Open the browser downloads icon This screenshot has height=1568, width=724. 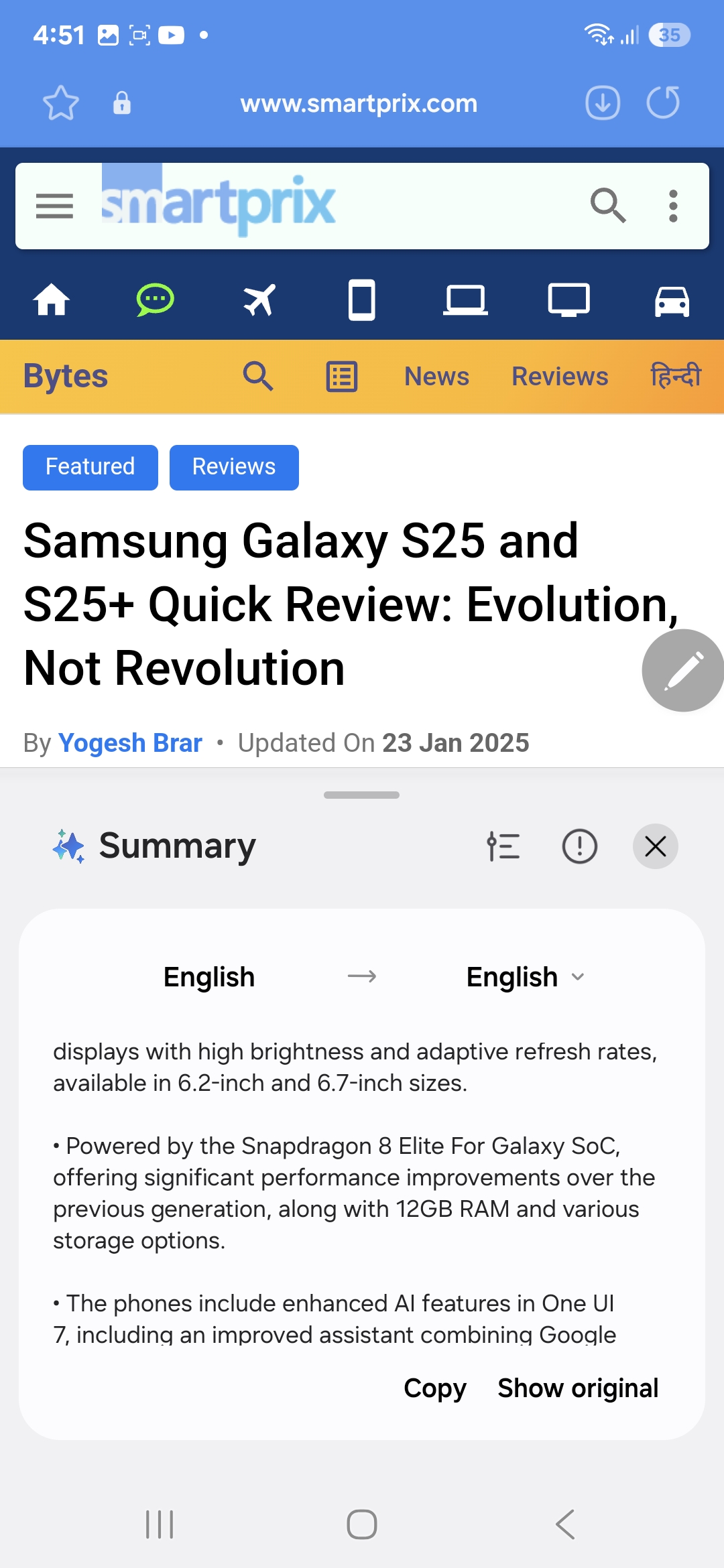(603, 103)
